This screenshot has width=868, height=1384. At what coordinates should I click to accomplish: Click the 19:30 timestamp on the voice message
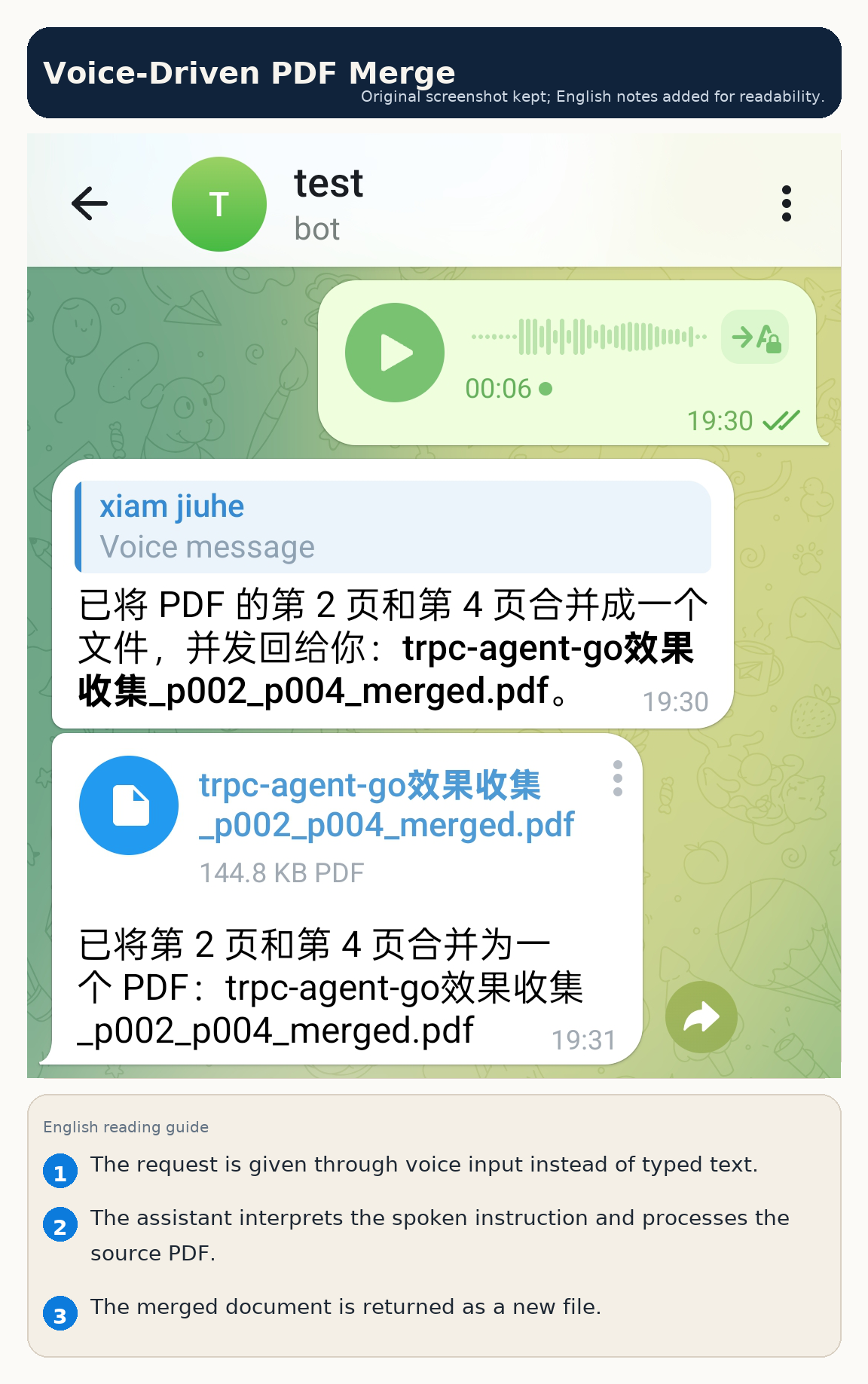[719, 420]
